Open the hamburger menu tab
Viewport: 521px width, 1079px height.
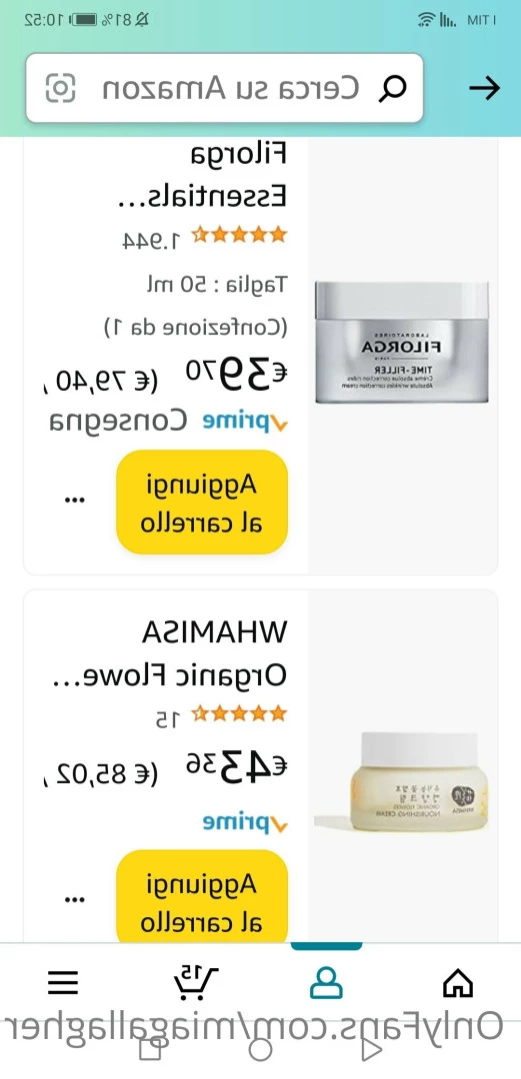pos(63,983)
